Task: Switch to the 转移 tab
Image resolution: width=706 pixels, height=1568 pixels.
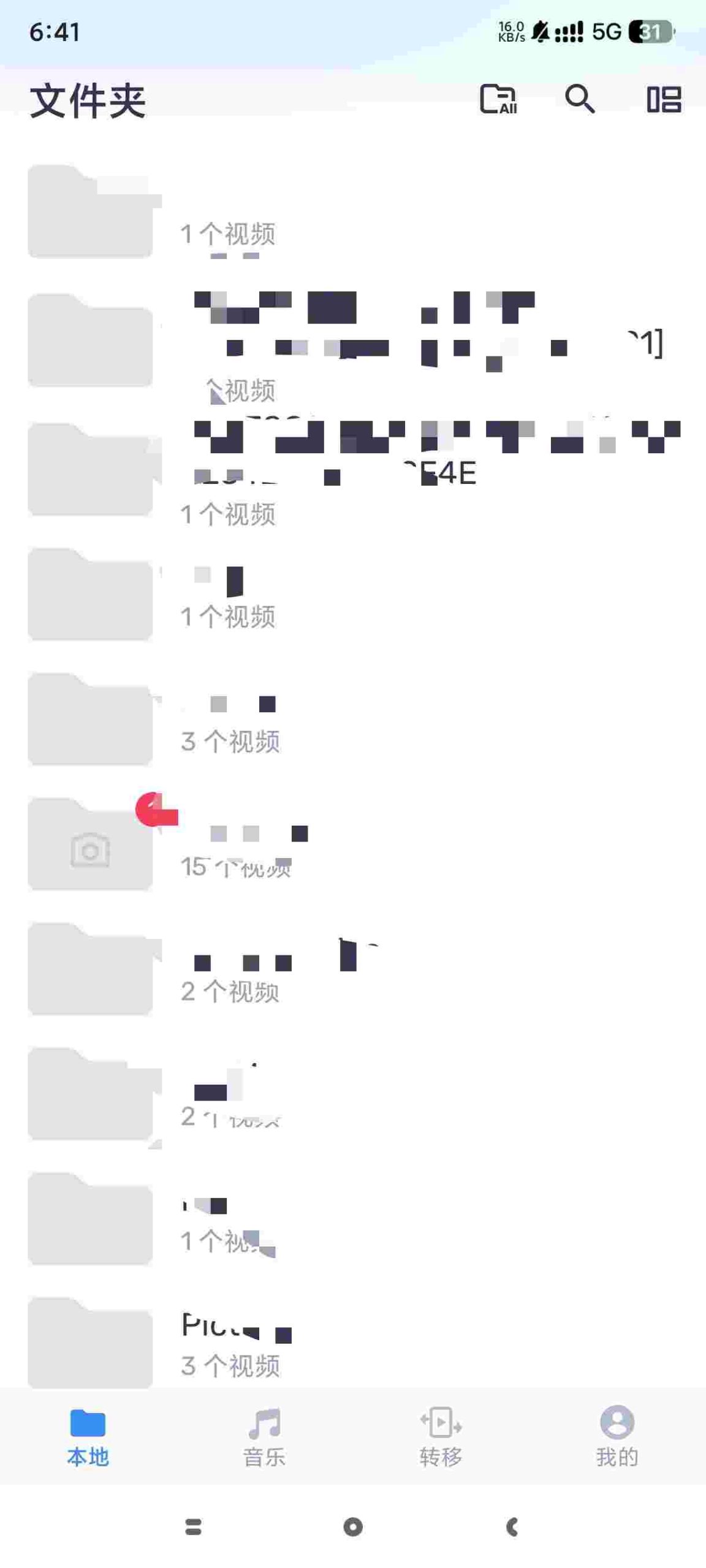Action: pyautogui.click(x=441, y=1437)
